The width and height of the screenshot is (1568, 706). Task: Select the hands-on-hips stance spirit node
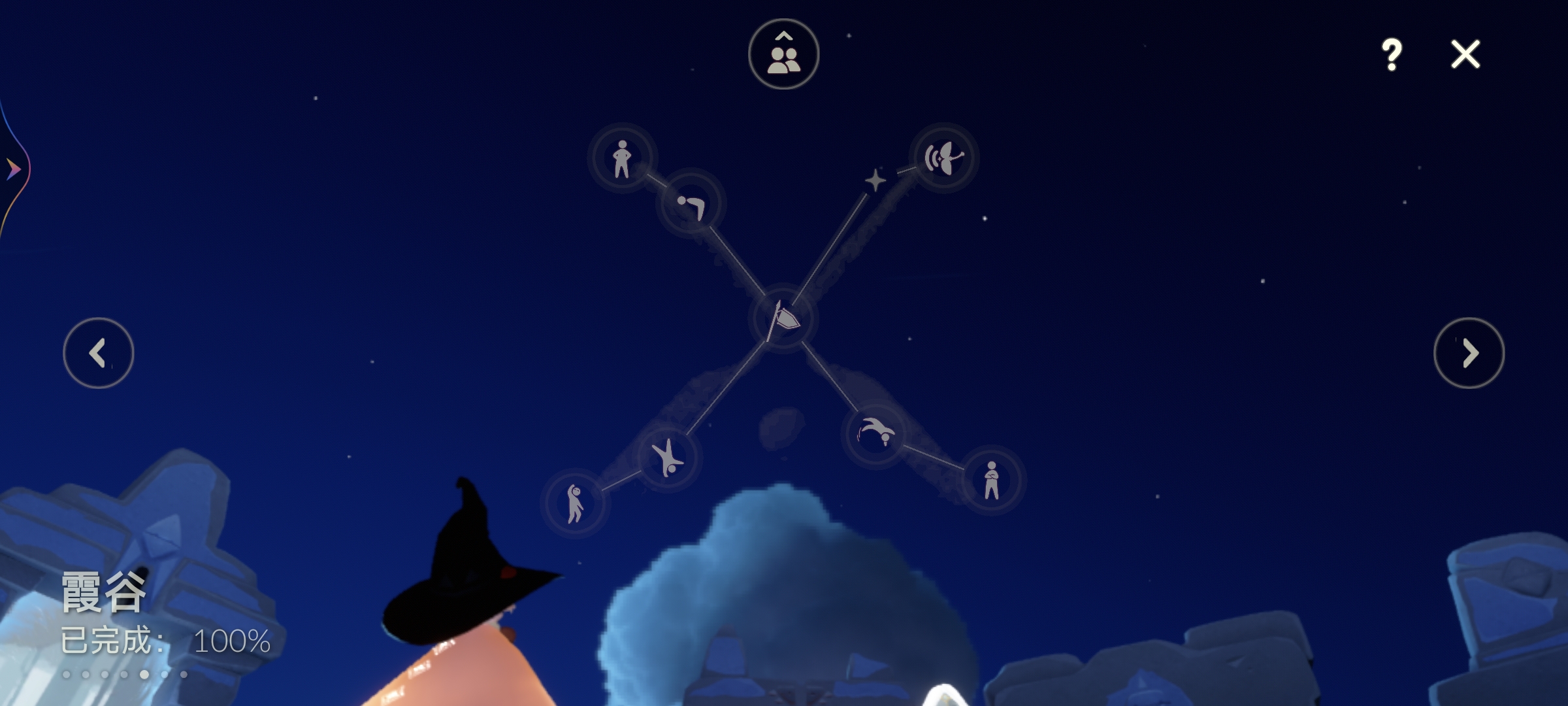click(622, 158)
